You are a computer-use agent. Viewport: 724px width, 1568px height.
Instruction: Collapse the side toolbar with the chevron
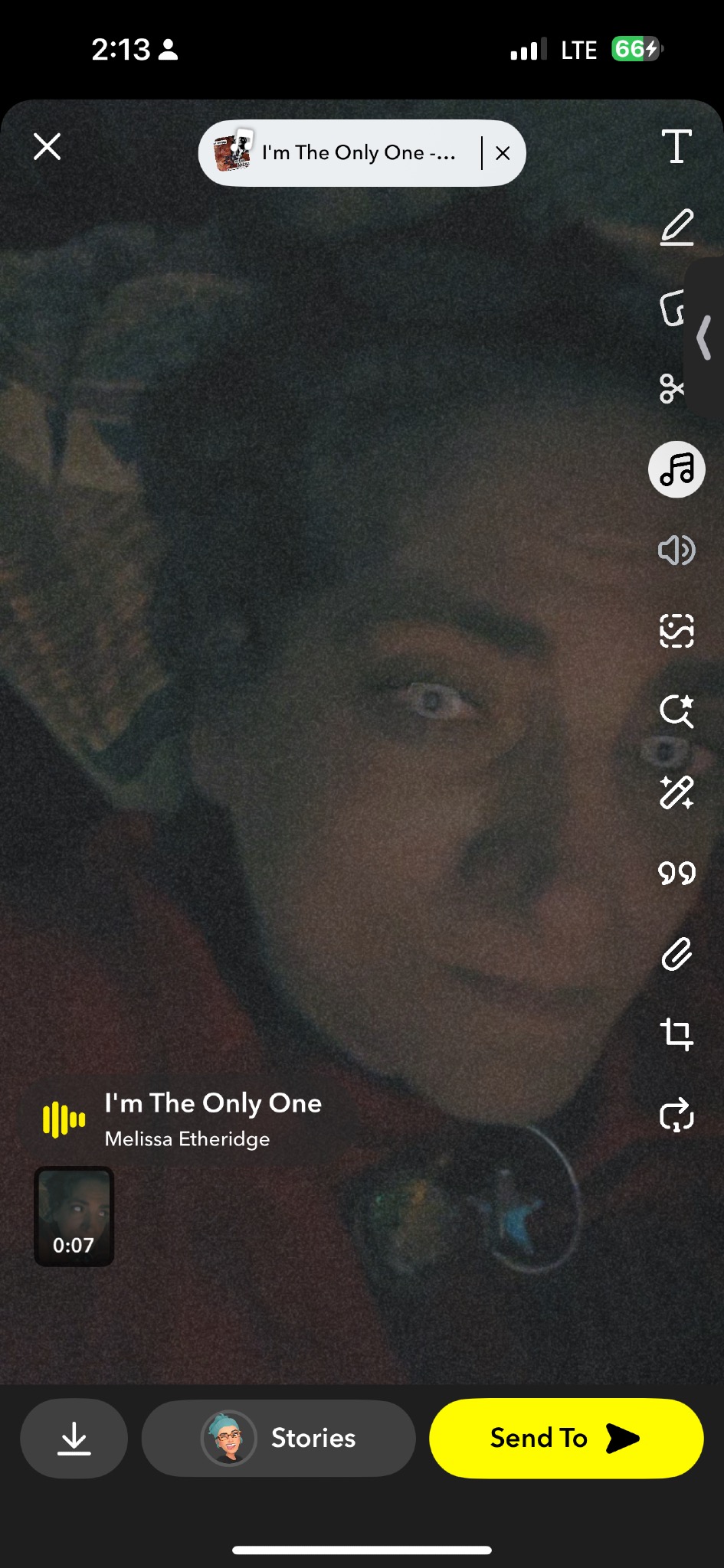click(704, 338)
